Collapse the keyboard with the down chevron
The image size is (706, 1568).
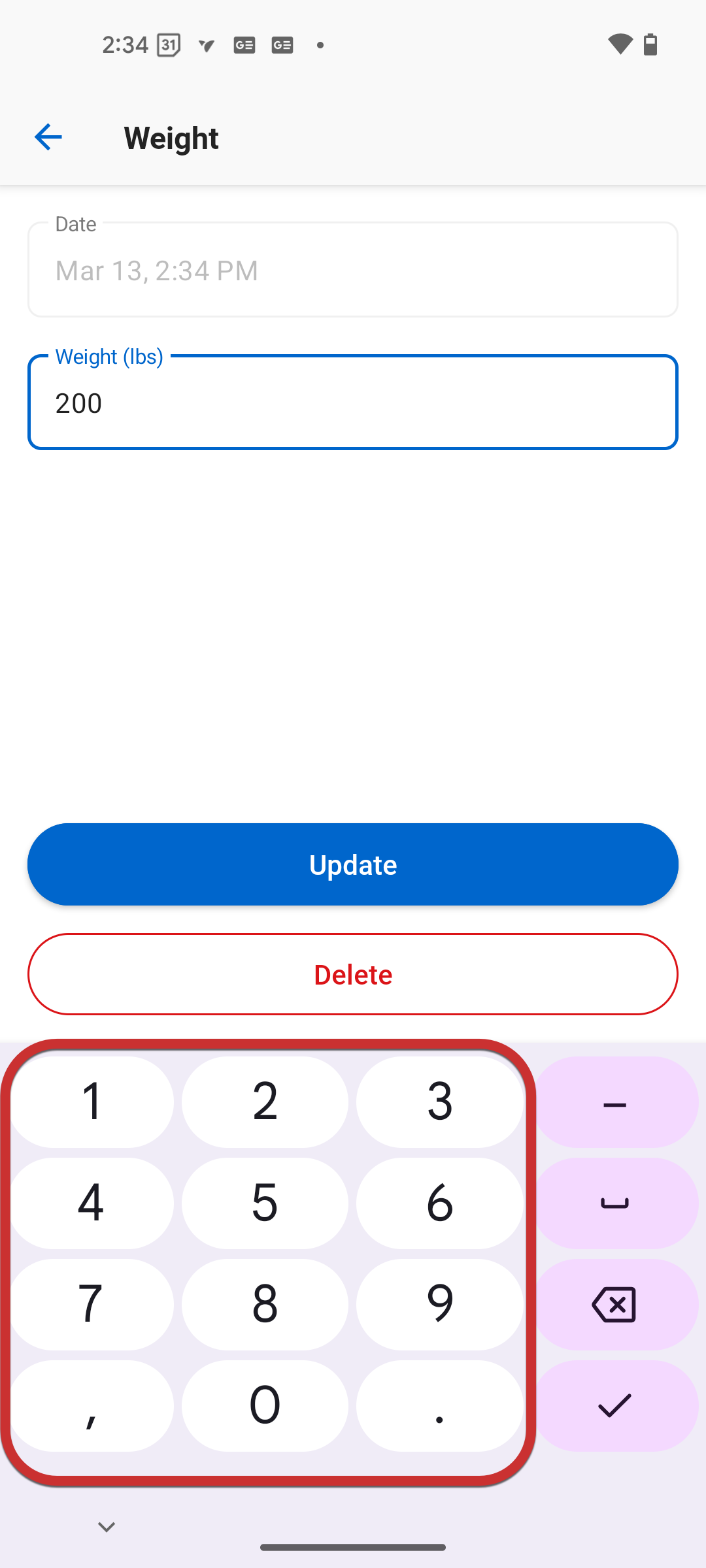pyautogui.click(x=107, y=1527)
